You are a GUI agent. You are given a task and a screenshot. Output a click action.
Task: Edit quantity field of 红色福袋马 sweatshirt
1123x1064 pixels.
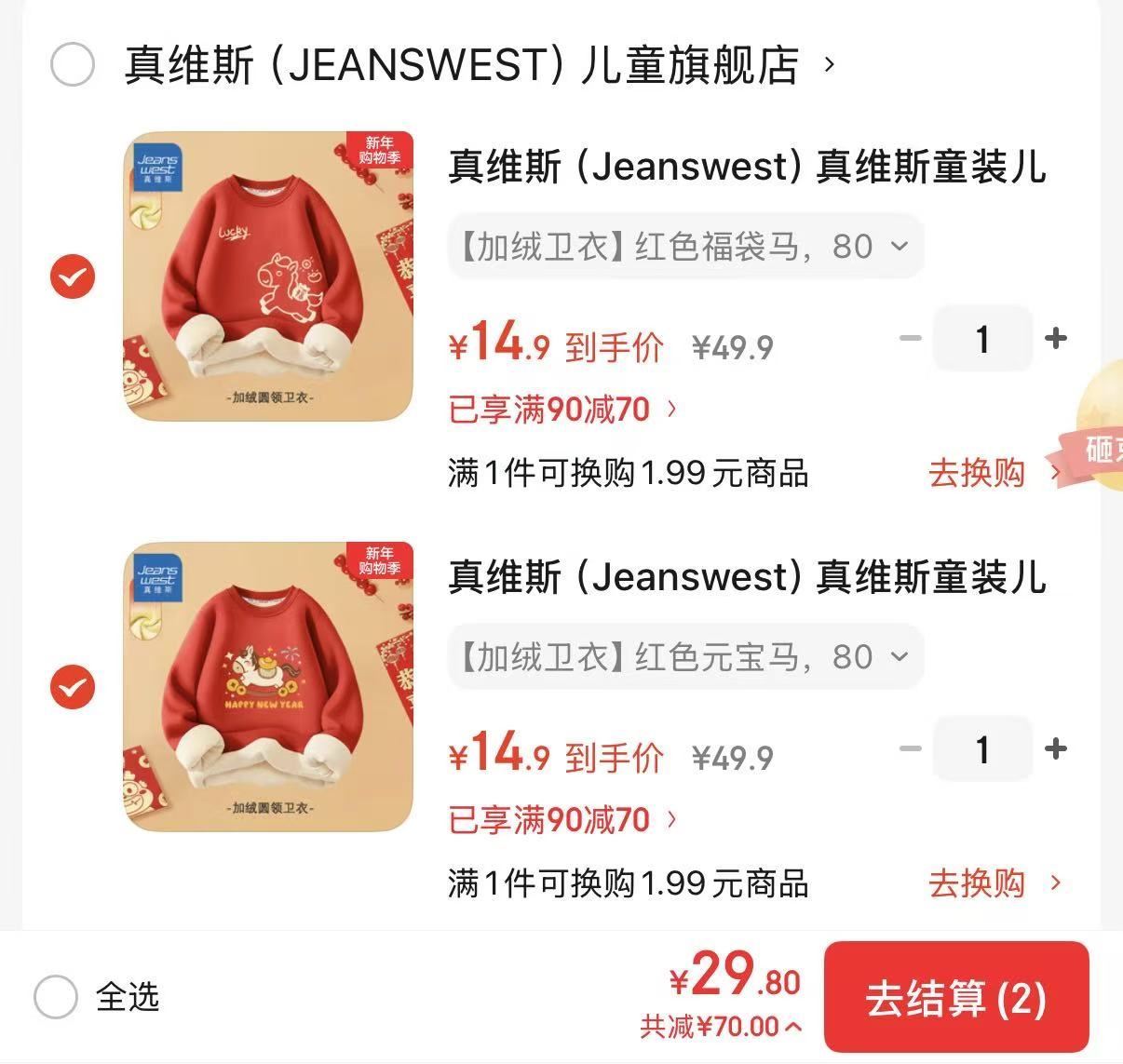(x=982, y=339)
